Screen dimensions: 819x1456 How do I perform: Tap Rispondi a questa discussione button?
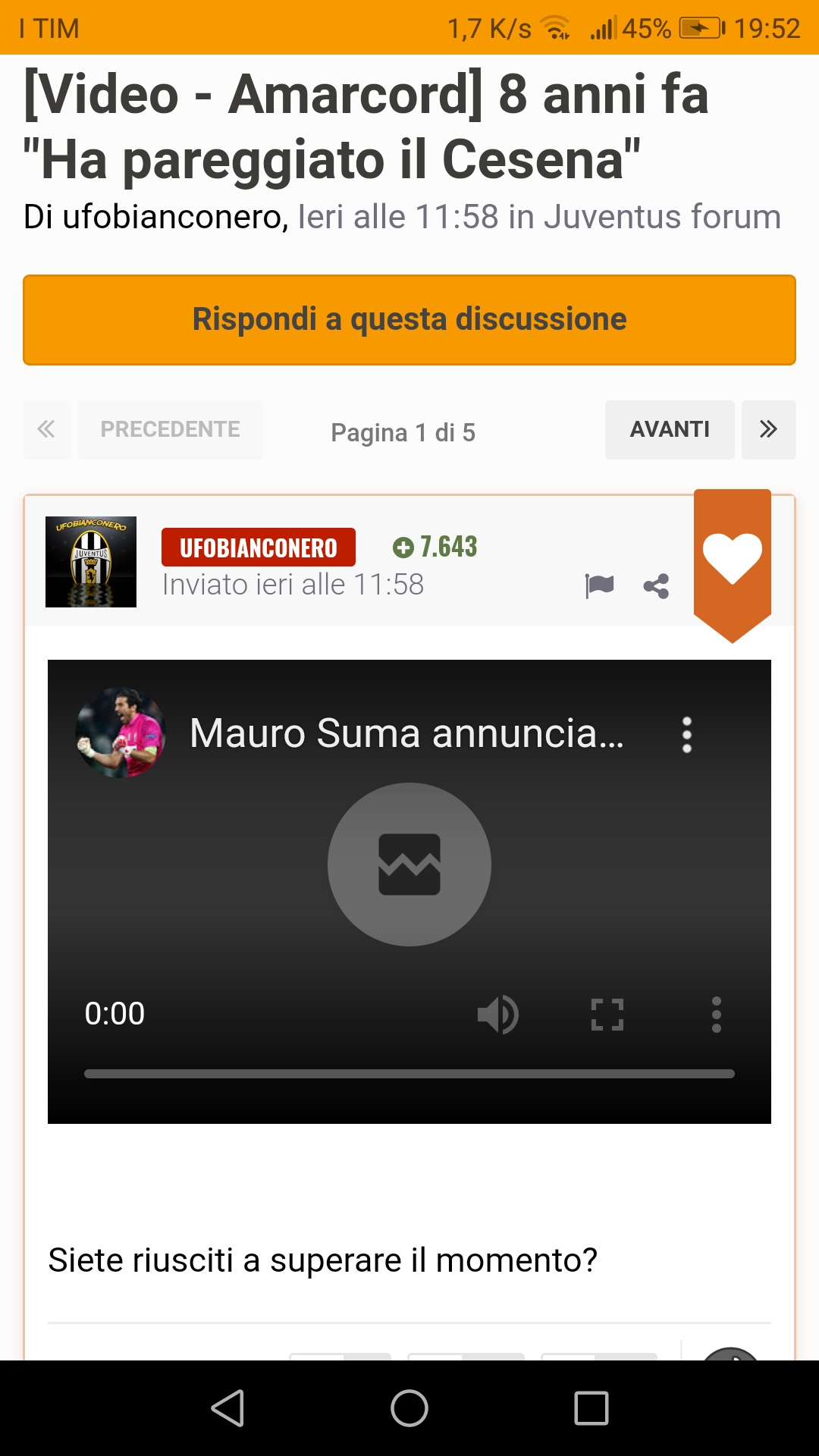[409, 319]
